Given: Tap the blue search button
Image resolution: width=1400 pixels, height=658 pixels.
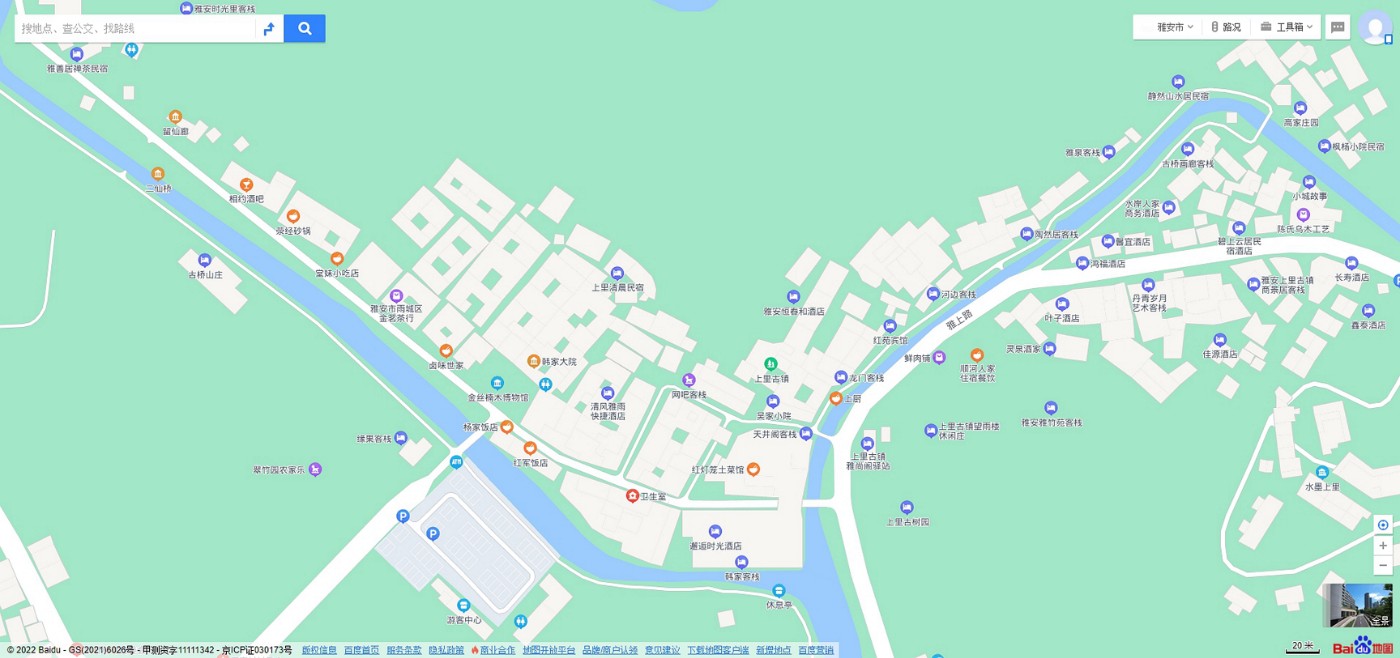Looking at the screenshot, I should point(304,29).
